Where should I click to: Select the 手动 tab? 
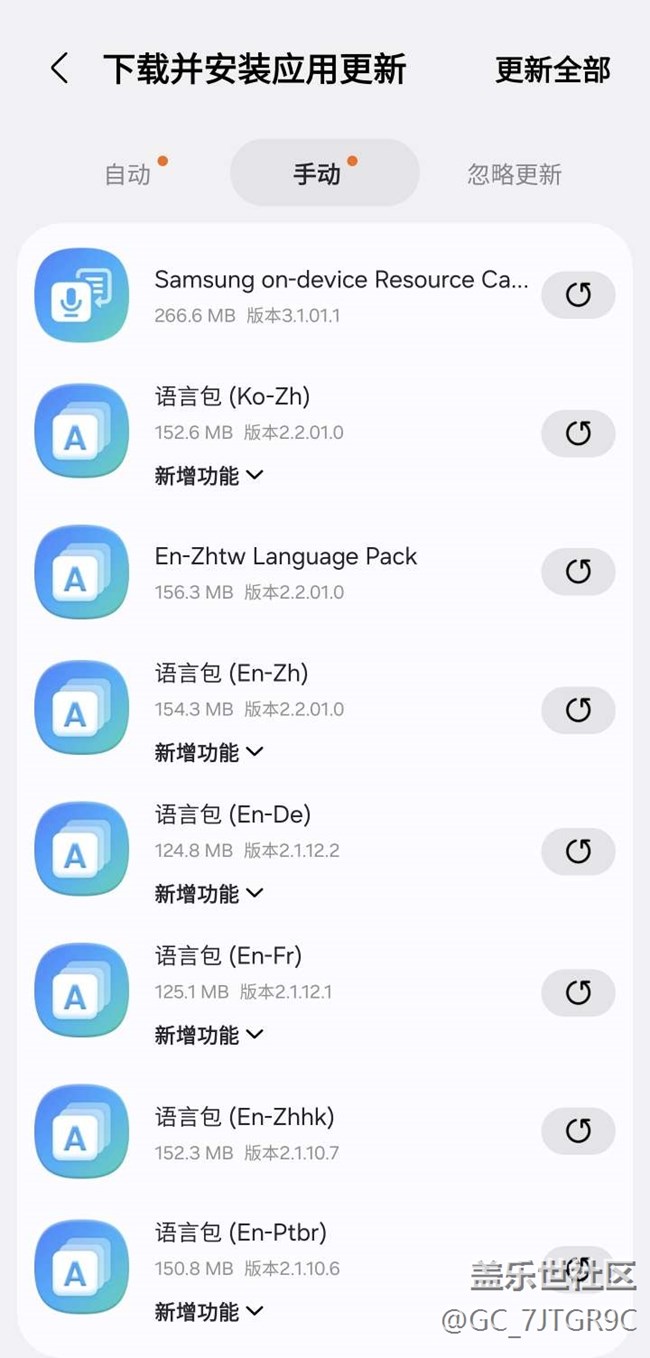pos(318,175)
